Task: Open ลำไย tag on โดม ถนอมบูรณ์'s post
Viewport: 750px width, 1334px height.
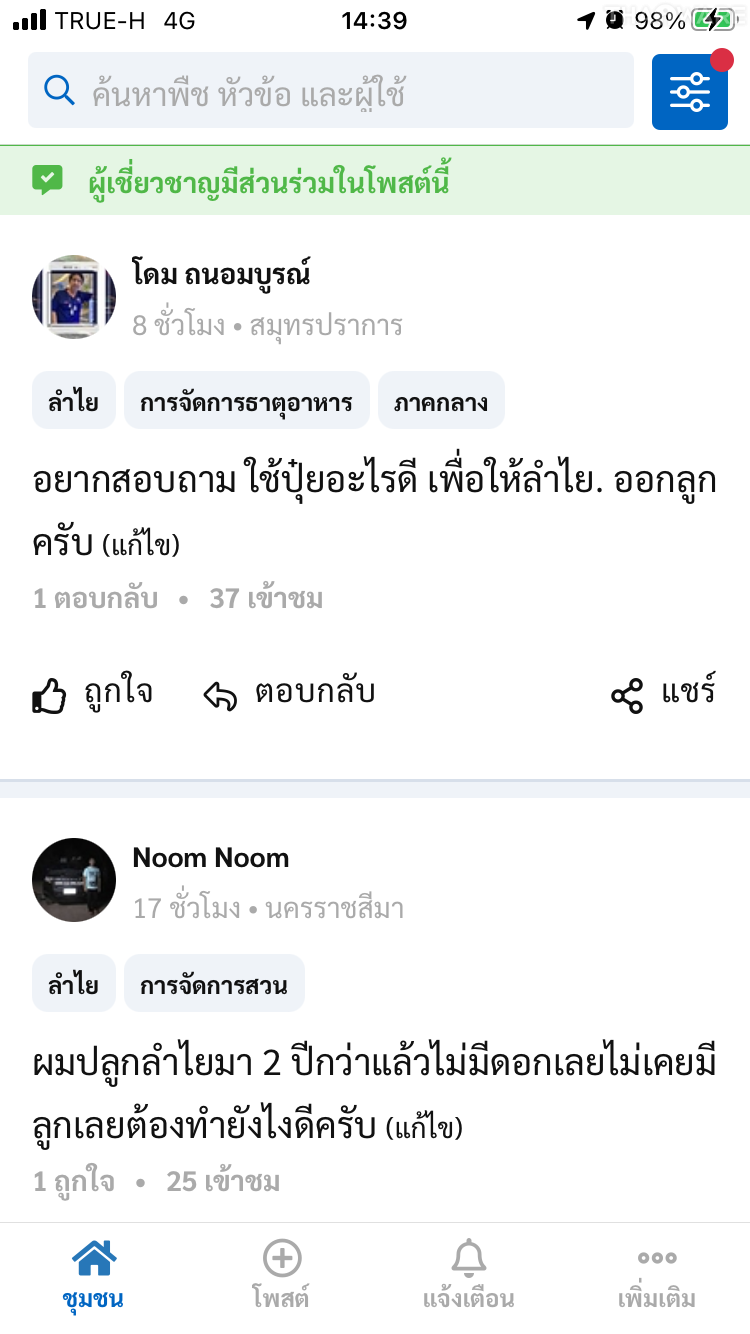Action: coord(73,402)
